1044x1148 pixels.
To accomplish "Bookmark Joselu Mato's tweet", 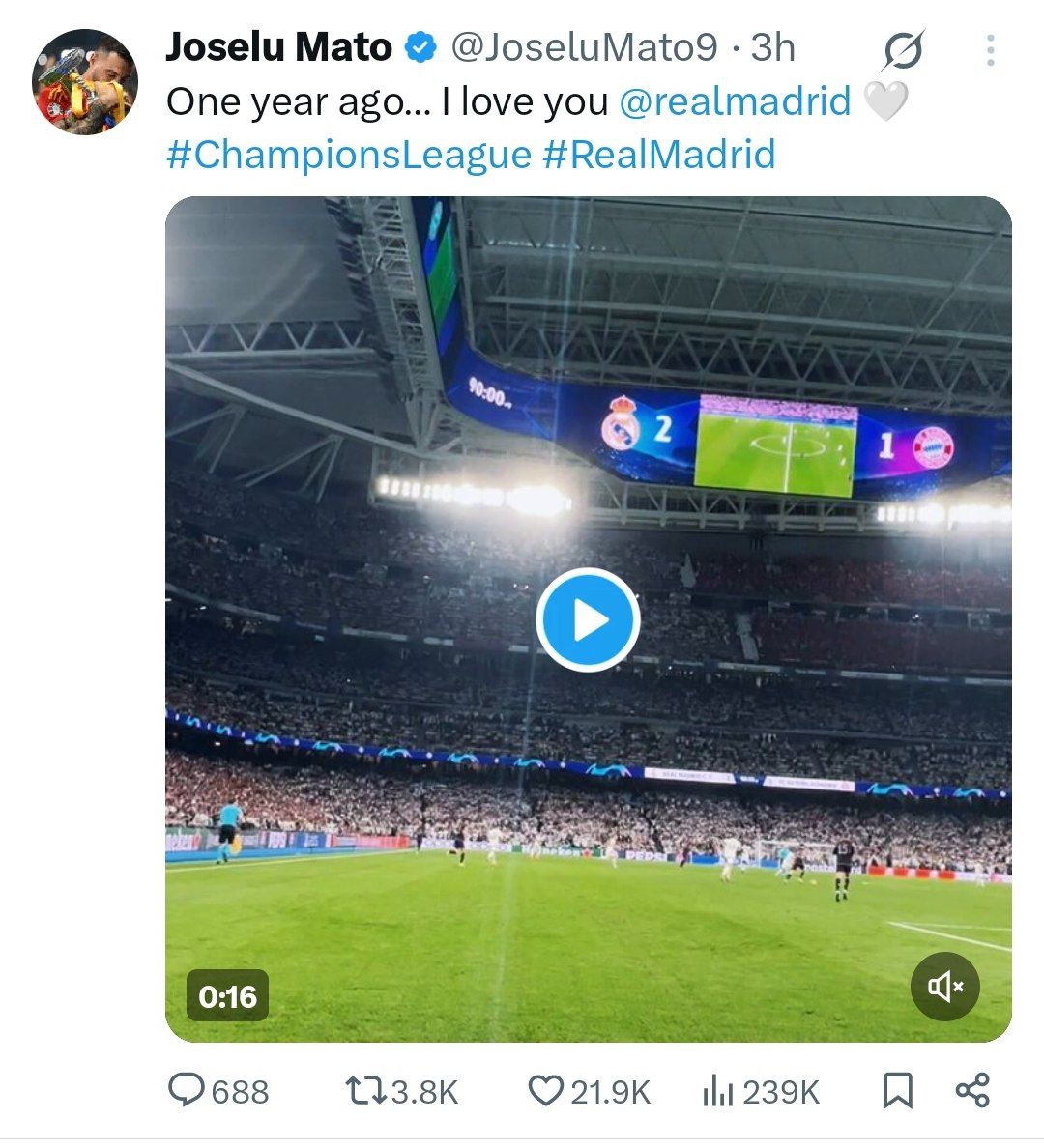I will [897, 1091].
